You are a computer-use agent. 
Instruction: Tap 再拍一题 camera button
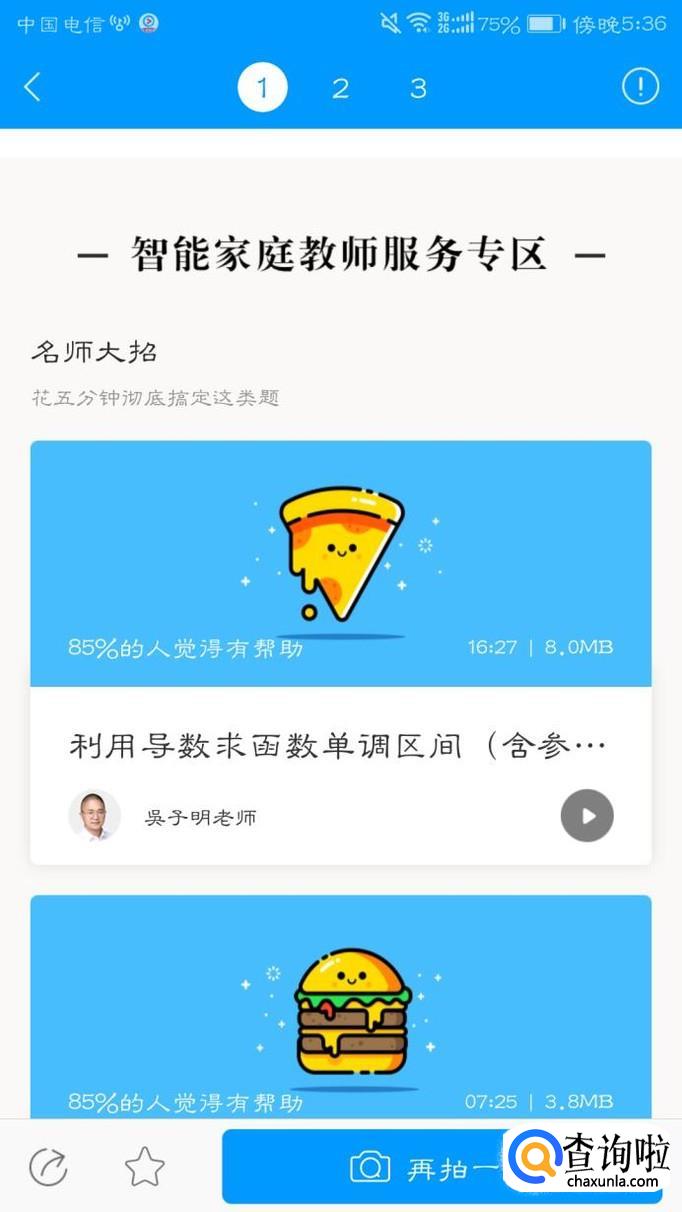click(x=400, y=1166)
